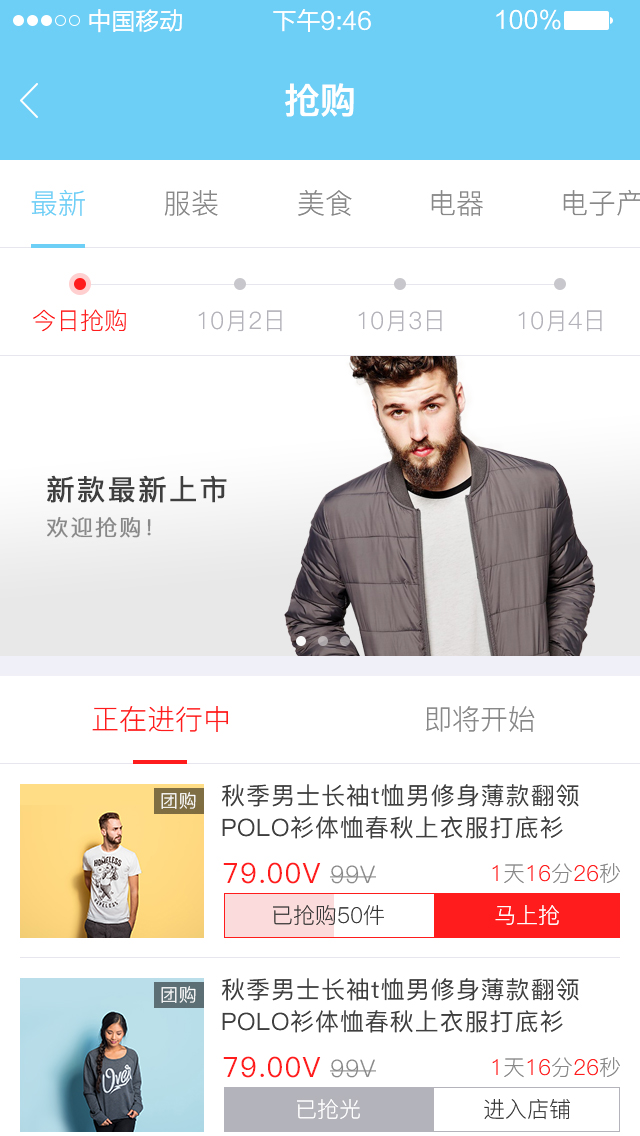Switch to the 正在进行中 tab
Image resolution: width=640 pixels, height=1136 pixels.
(161, 720)
